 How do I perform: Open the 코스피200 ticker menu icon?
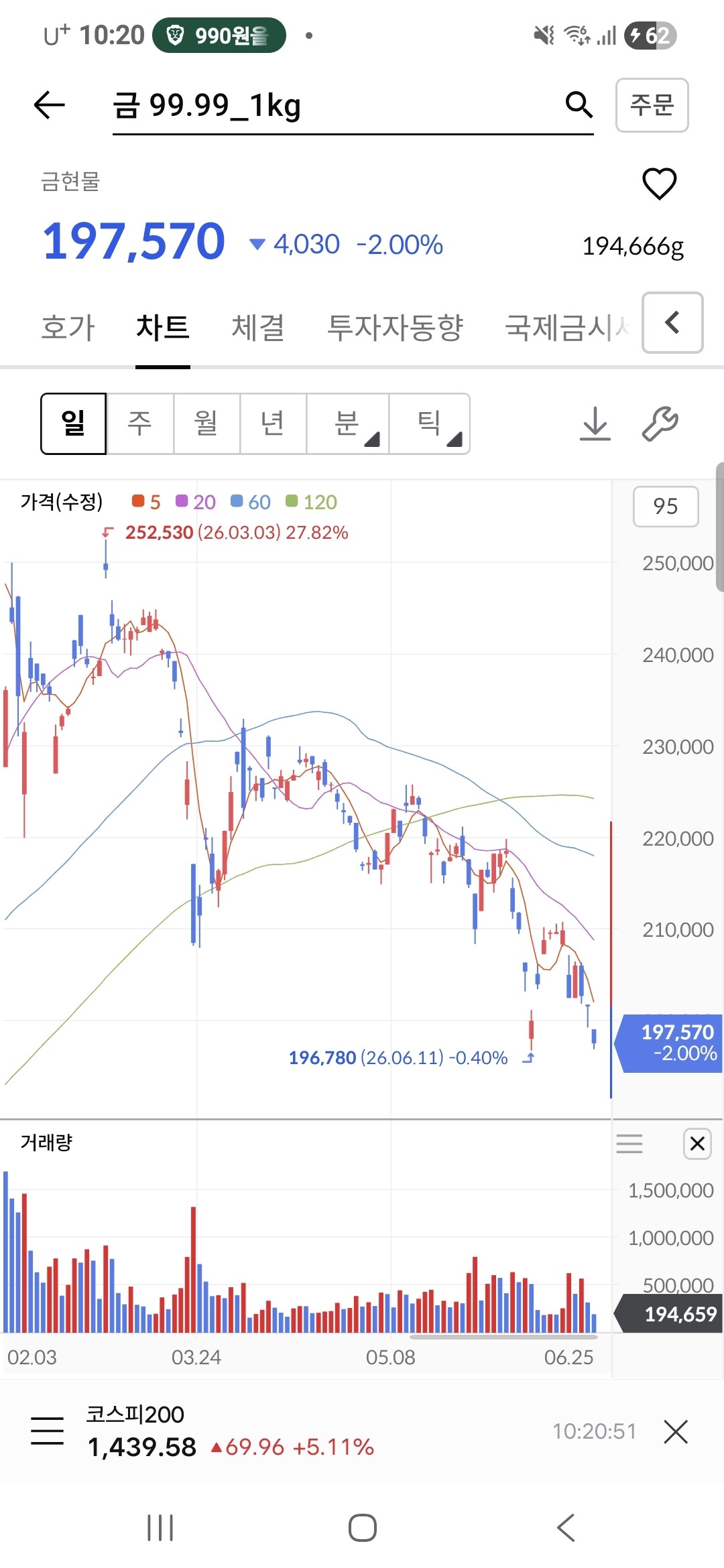48,1431
